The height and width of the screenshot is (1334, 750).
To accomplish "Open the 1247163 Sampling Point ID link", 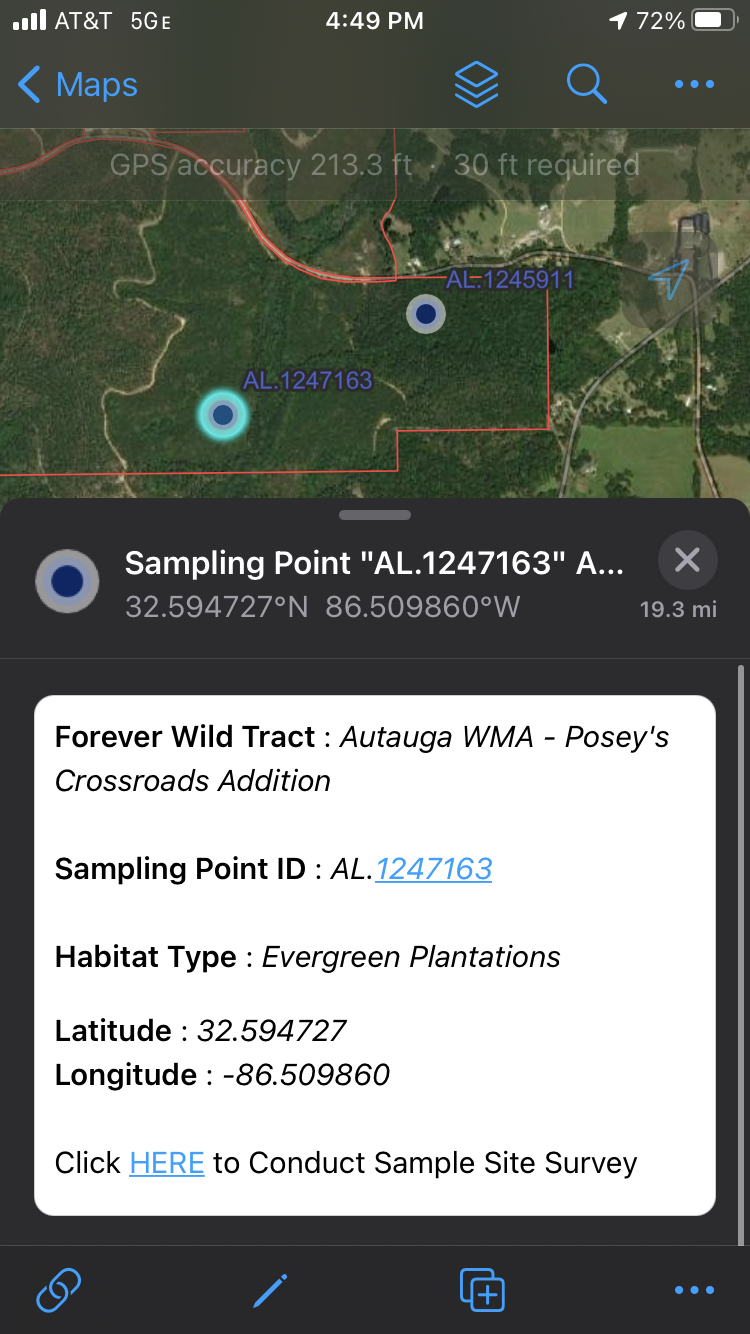I will 434,868.
